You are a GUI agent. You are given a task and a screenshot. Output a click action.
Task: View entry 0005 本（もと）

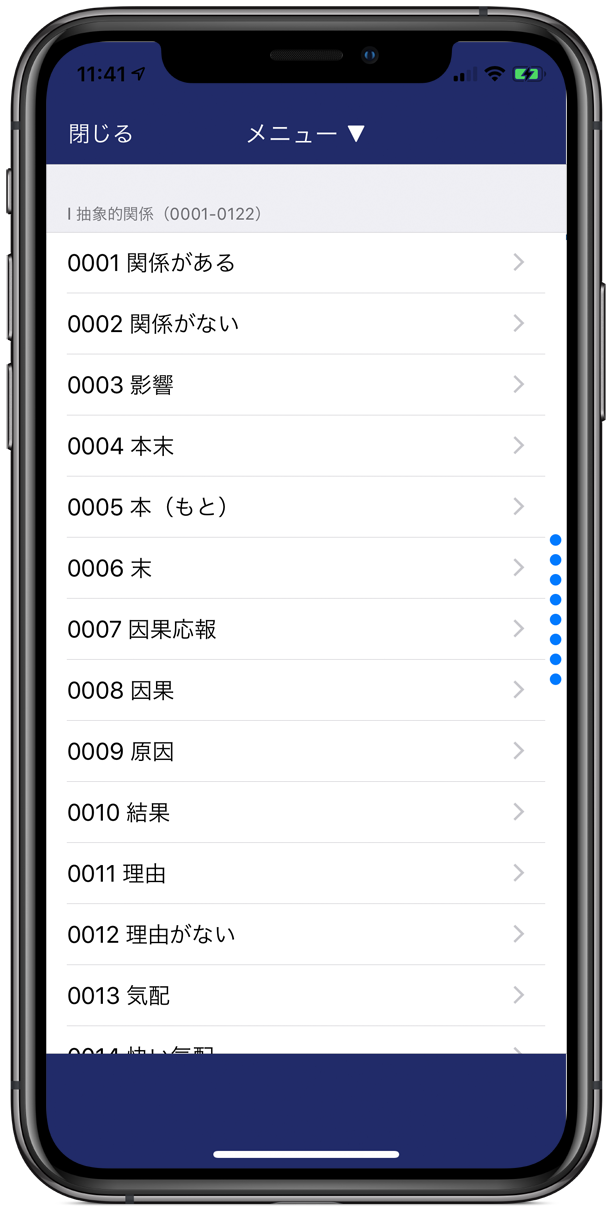pos(300,507)
